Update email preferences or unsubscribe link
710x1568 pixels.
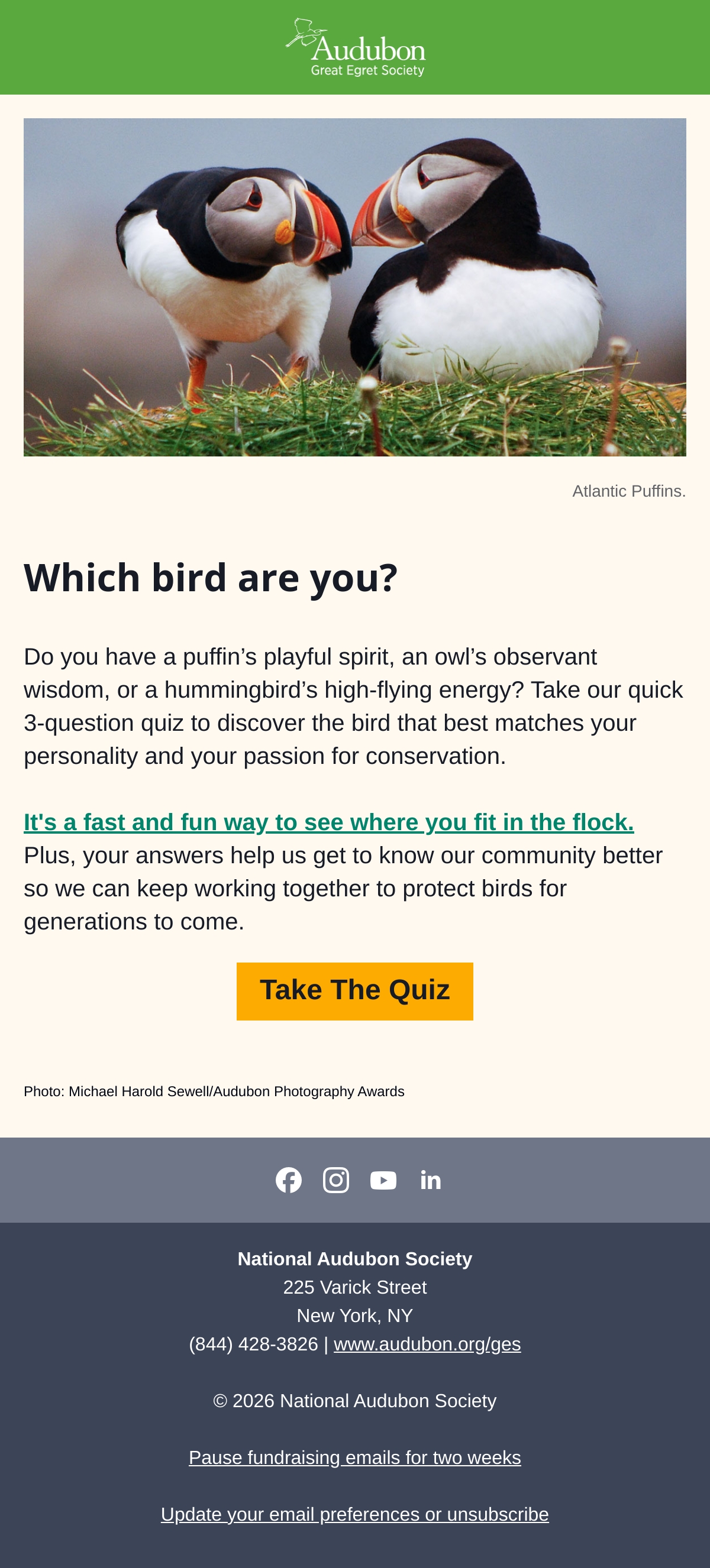click(x=354, y=1514)
